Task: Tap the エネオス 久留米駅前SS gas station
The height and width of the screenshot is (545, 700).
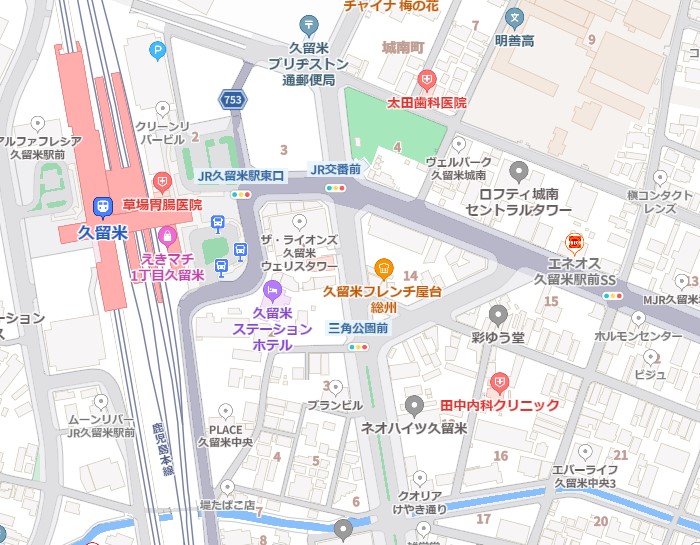Action: 575,242
